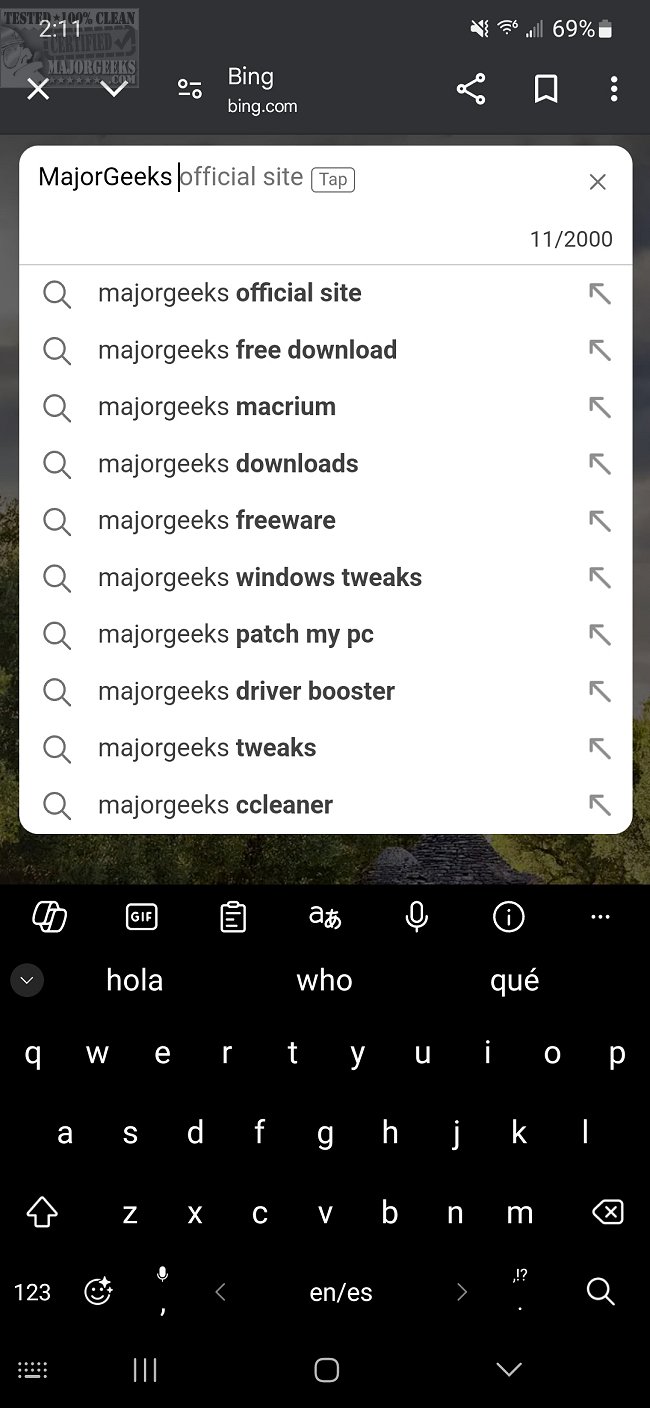Search for 'majorgeeks free download'
Screen dimensions: 650x1408
247,350
